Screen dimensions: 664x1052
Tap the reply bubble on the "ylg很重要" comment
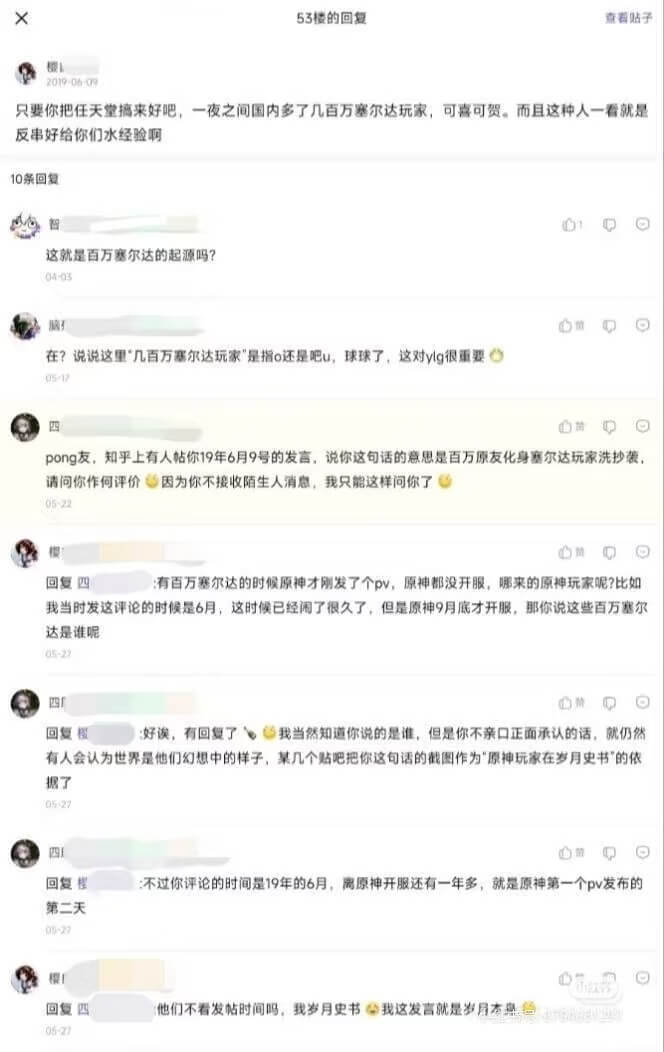pyautogui.click(x=609, y=325)
